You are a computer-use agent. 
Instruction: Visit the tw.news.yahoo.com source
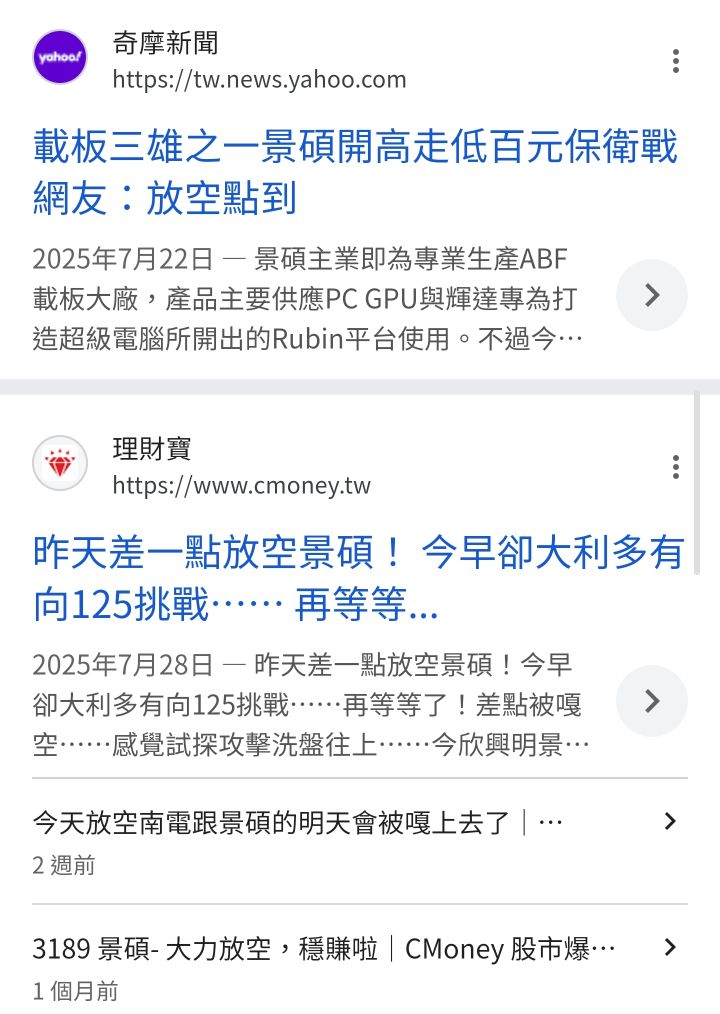[x=259, y=80]
